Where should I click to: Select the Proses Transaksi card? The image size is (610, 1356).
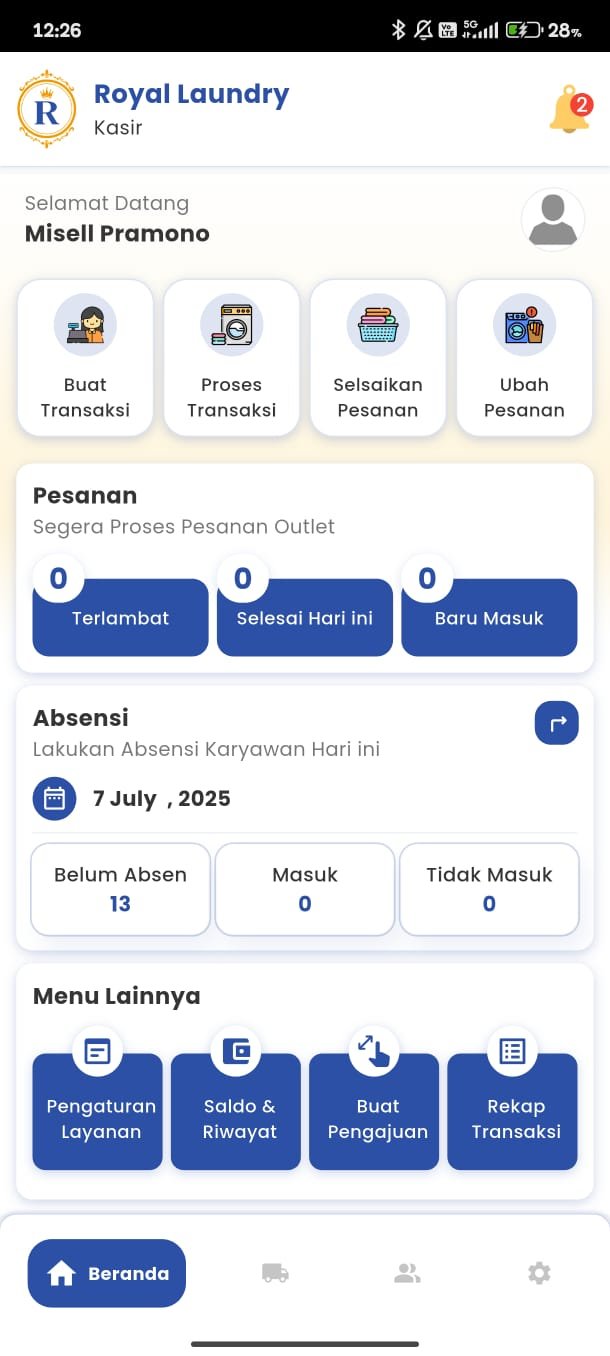coord(232,358)
